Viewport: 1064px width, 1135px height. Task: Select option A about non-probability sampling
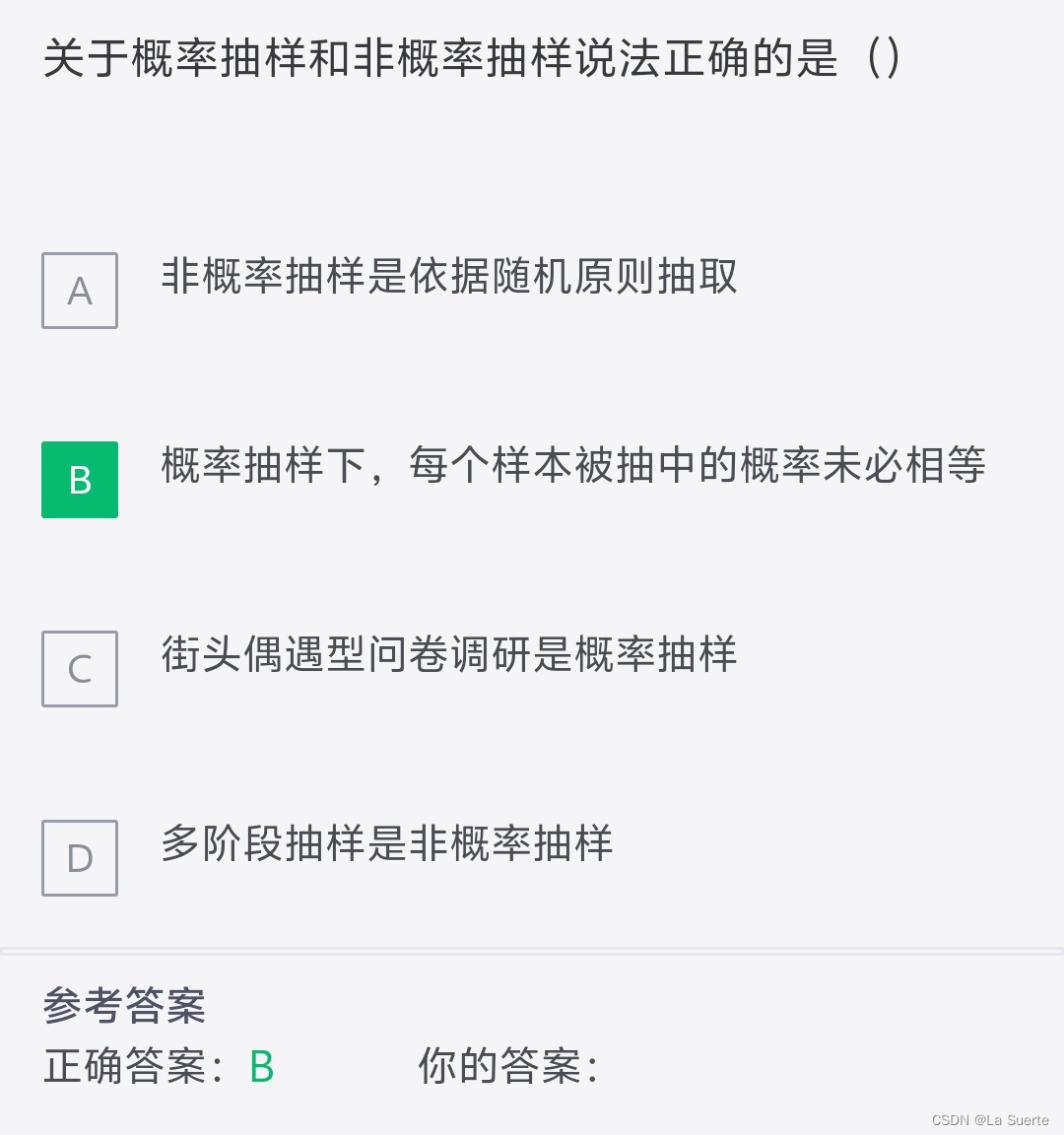point(80,291)
